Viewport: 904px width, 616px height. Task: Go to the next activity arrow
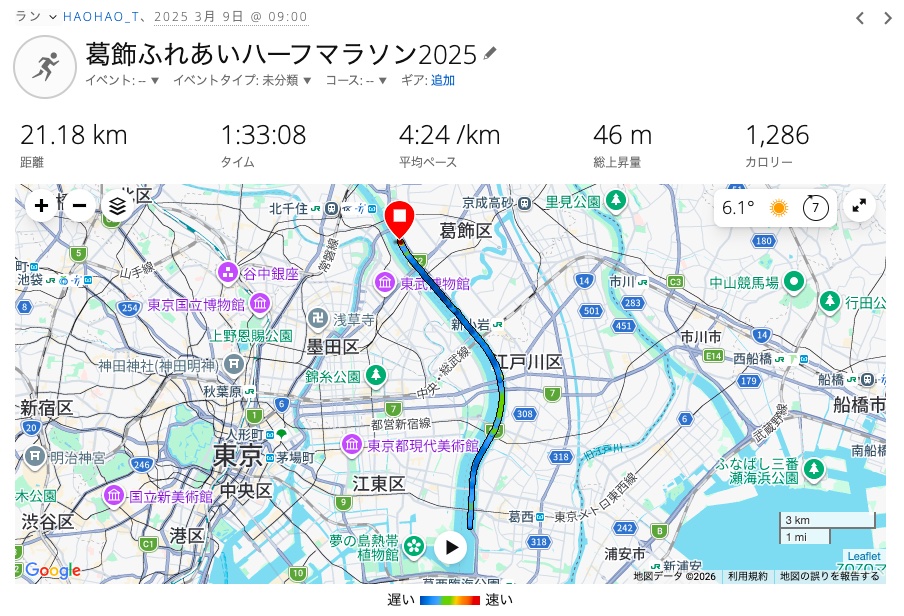point(888,18)
